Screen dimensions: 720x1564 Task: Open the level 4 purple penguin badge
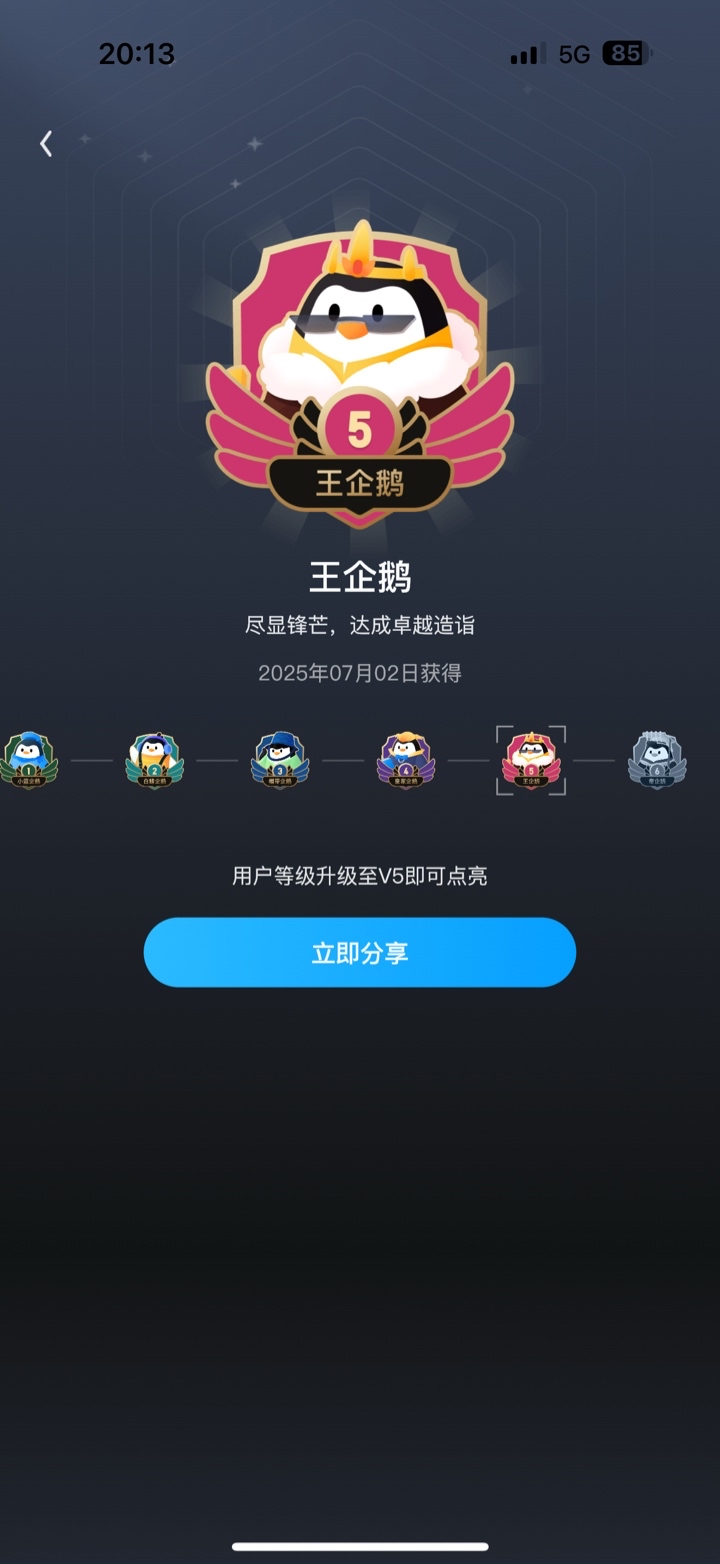(x=406, y=761)
